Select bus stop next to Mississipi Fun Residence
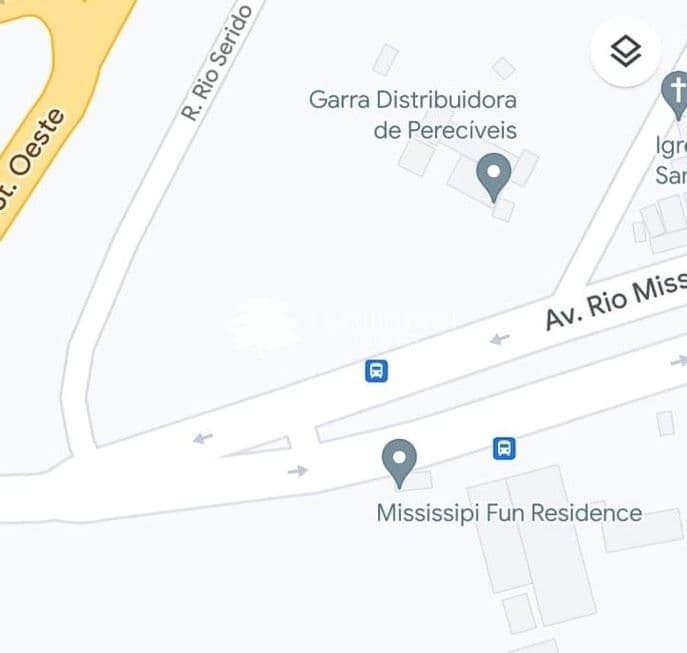The width and height of the screenshot is (687, 653). 505,448
